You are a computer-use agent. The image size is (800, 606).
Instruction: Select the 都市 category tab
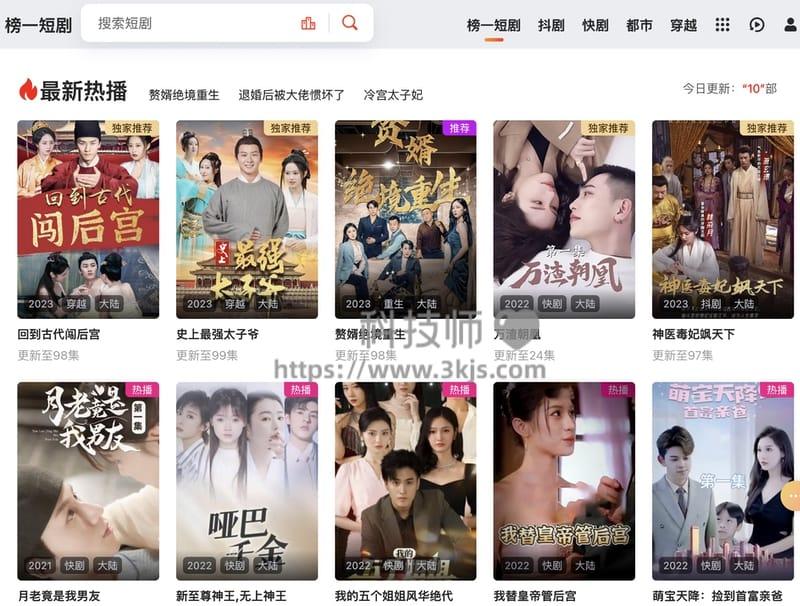tap(639, 25)
